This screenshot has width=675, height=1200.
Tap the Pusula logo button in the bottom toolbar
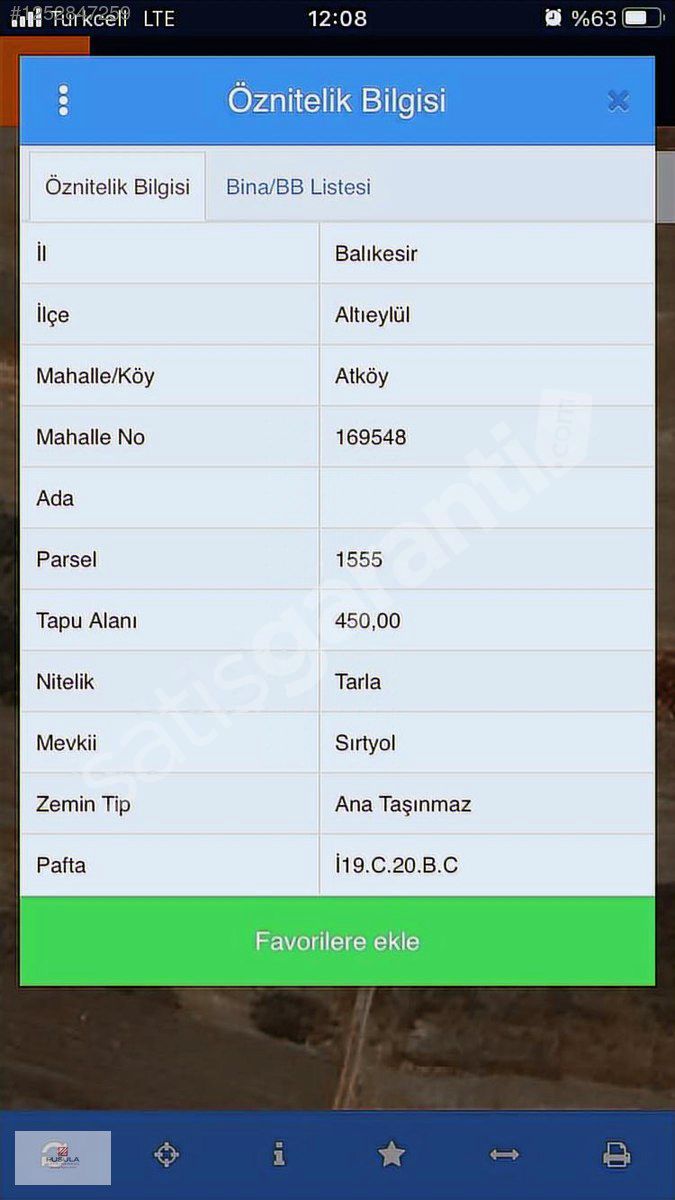point(63,1158)
